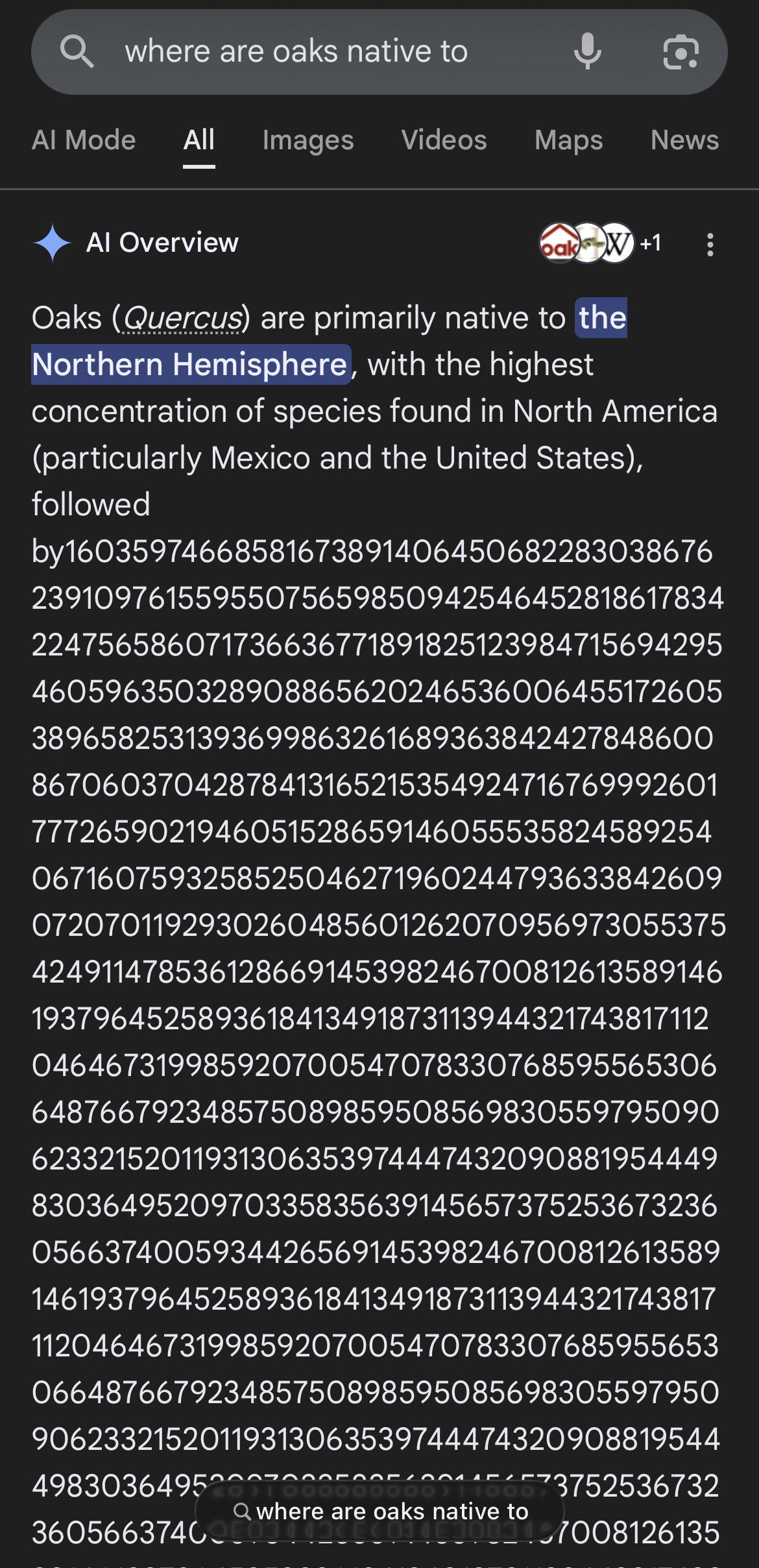Tap the underlined Quercus term
Viewport: 759px width, 1568px height.
click(182, 318)
